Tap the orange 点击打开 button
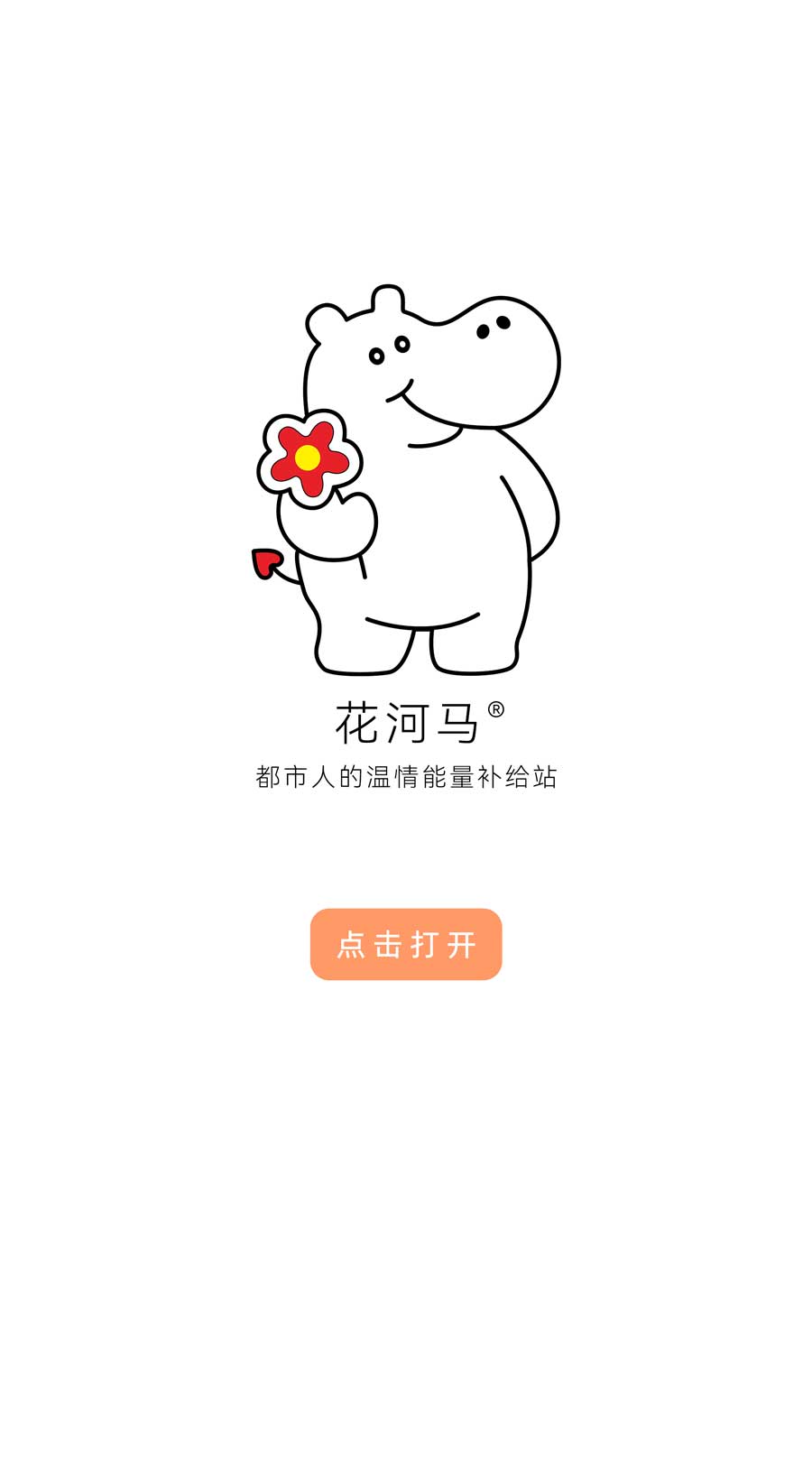Image resolution: width=812 pixels, height=1462 pixels. click(x=406, y=944)
